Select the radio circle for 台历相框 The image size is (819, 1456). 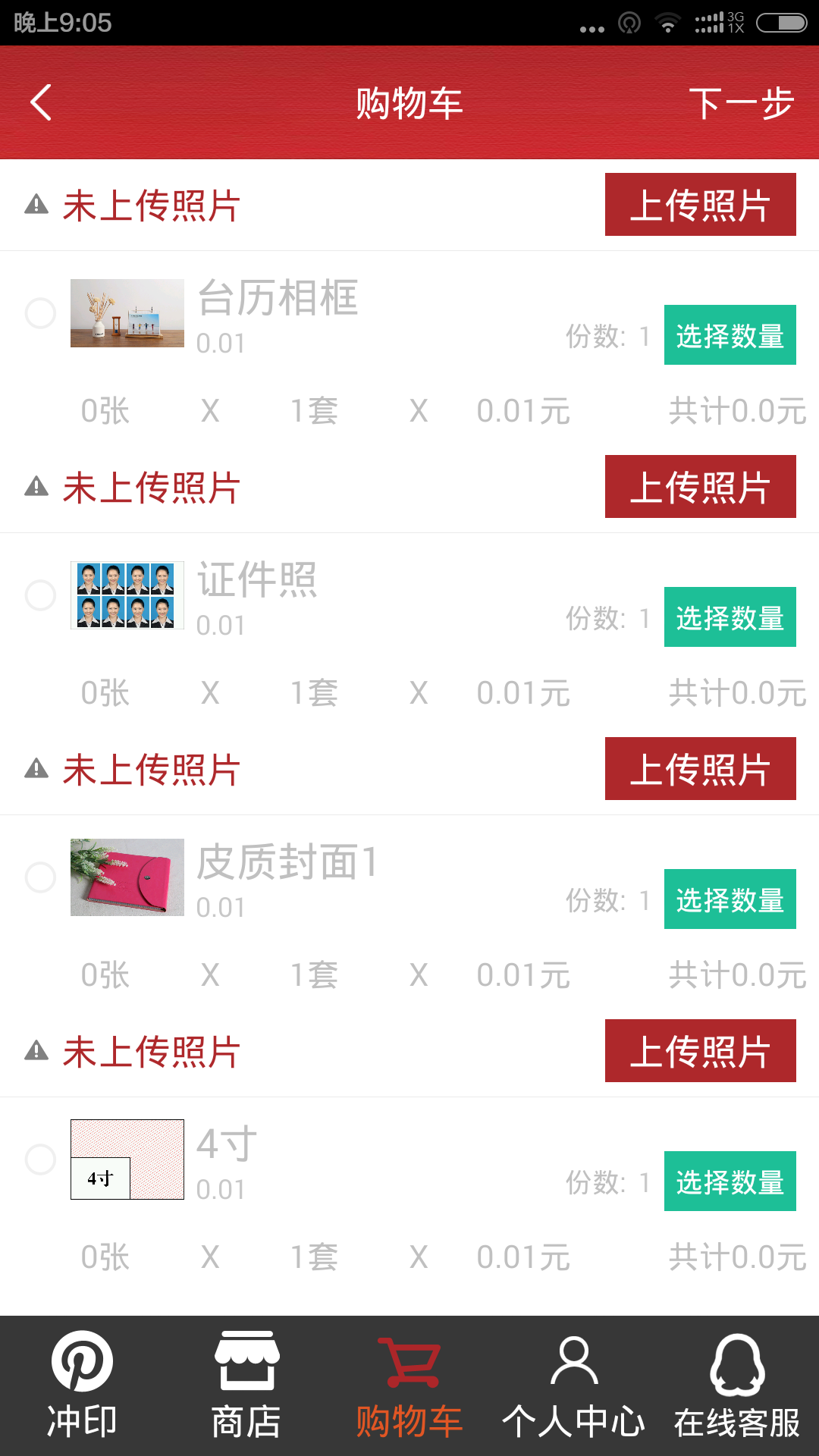(x=42, y=312)
